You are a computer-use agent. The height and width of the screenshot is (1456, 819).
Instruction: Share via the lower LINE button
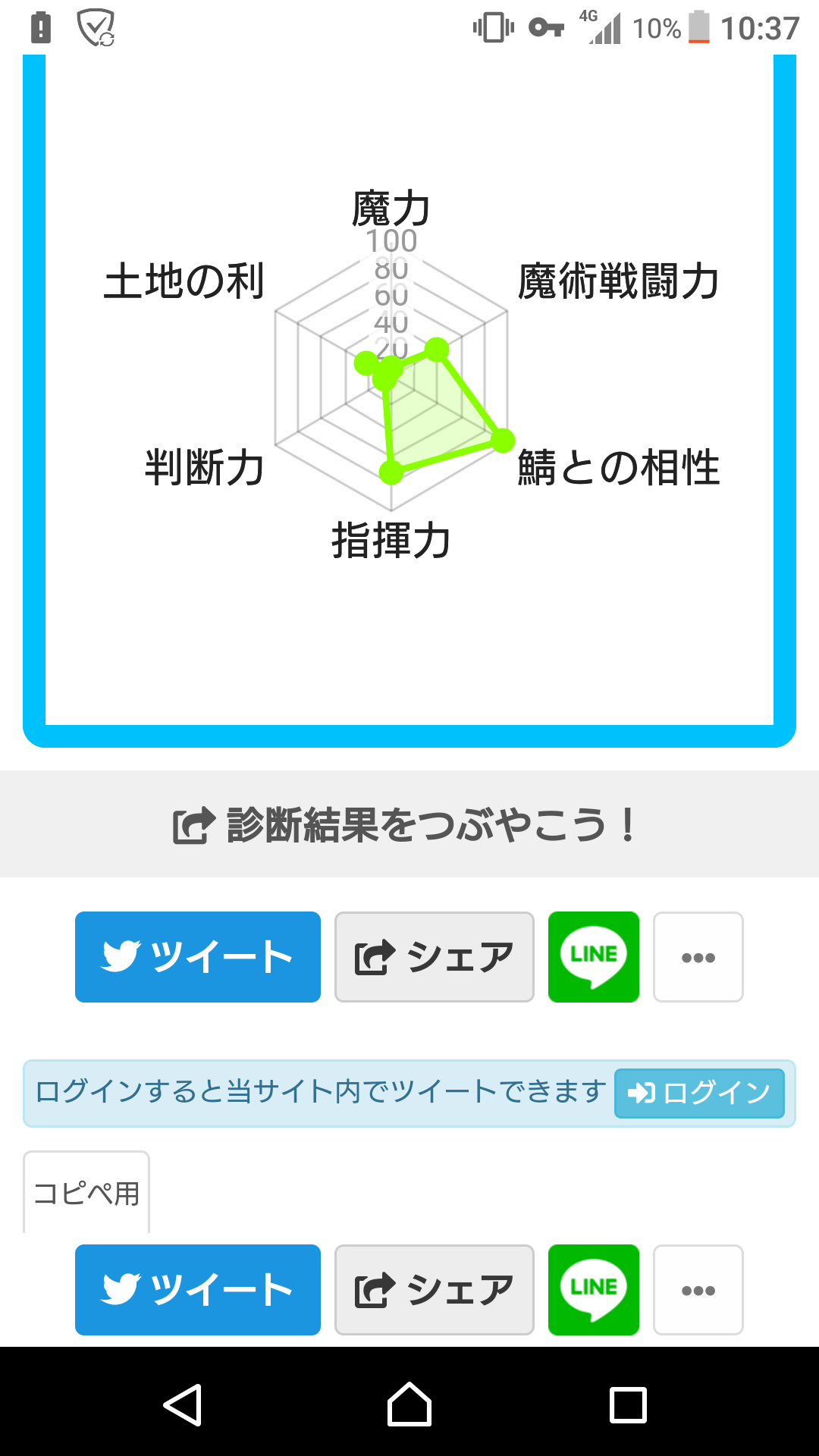click(593, 1289)
